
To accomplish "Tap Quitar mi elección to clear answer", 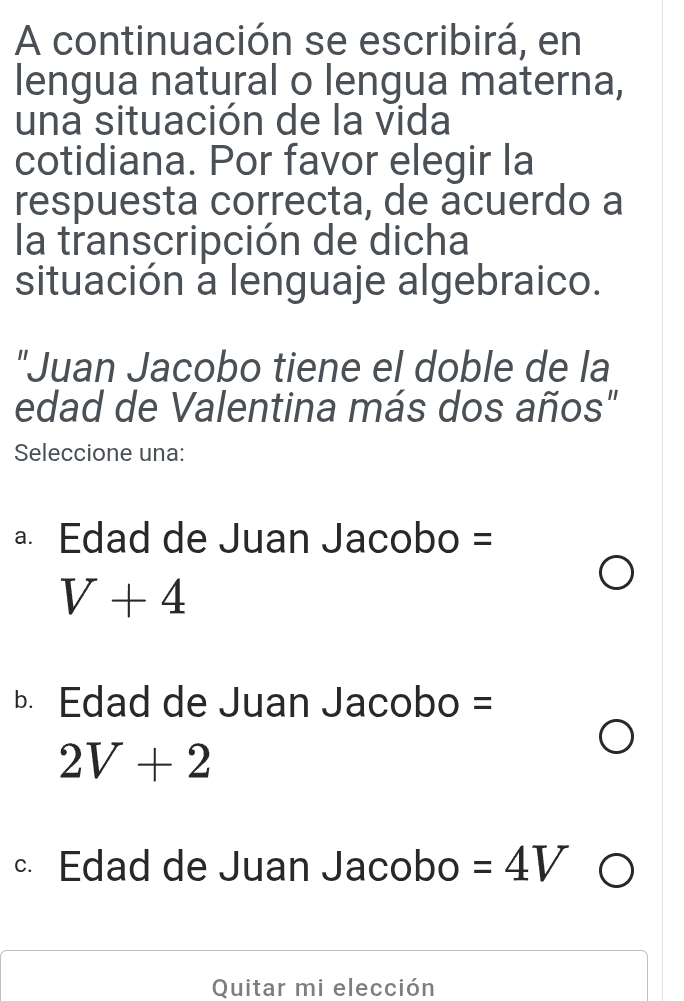I will (x=324, y=986).
